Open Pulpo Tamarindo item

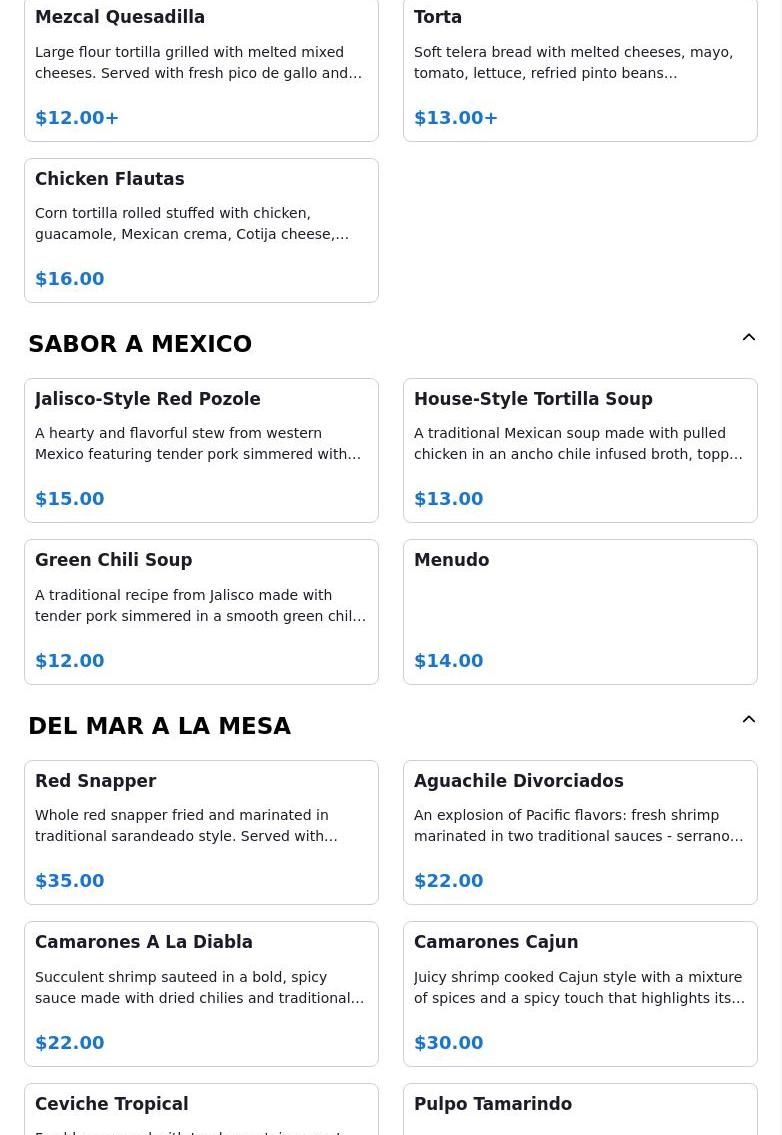click(x=580, y=1109)
